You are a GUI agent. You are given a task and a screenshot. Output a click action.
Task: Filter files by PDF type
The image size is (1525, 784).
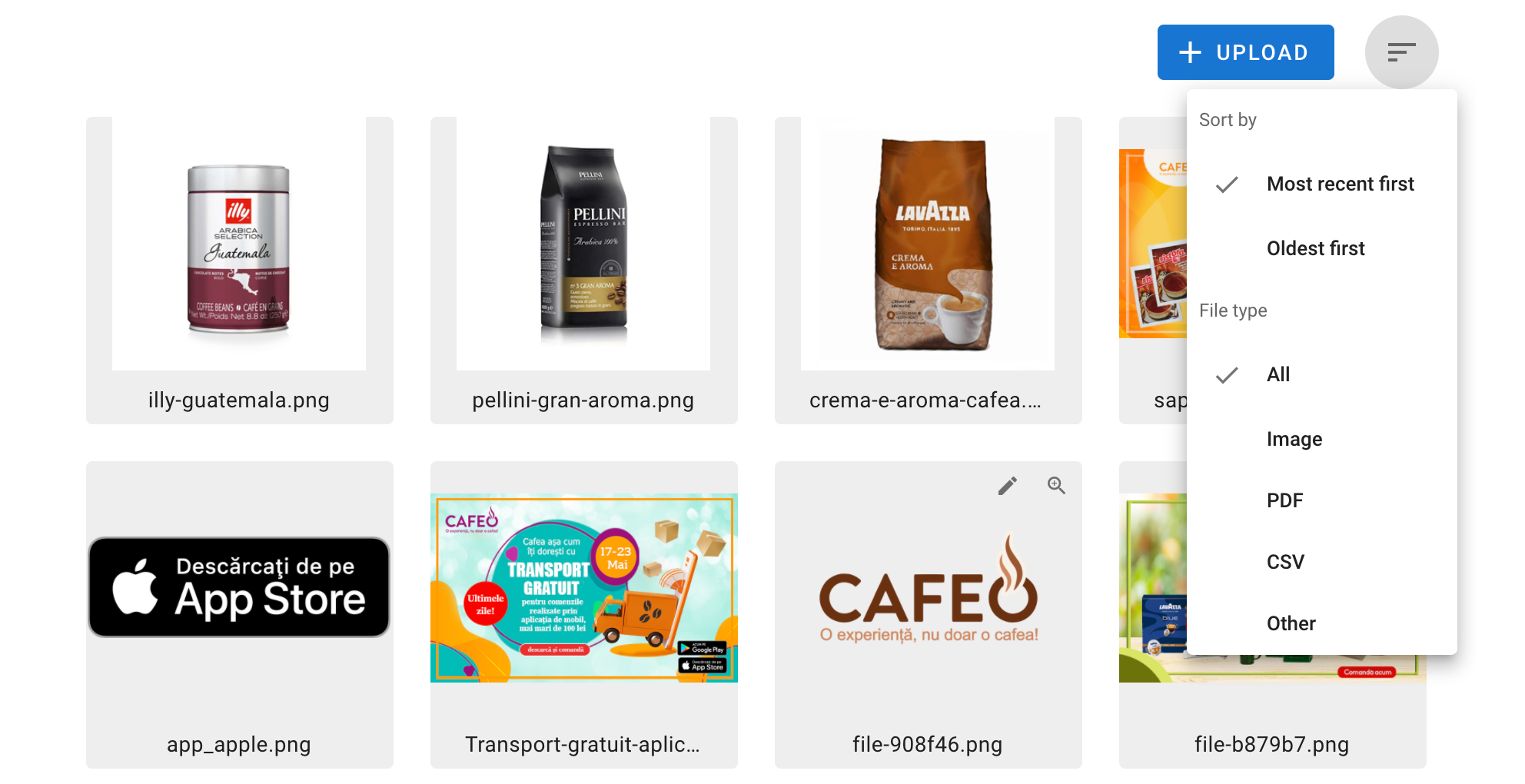[x=1284, y=501]
